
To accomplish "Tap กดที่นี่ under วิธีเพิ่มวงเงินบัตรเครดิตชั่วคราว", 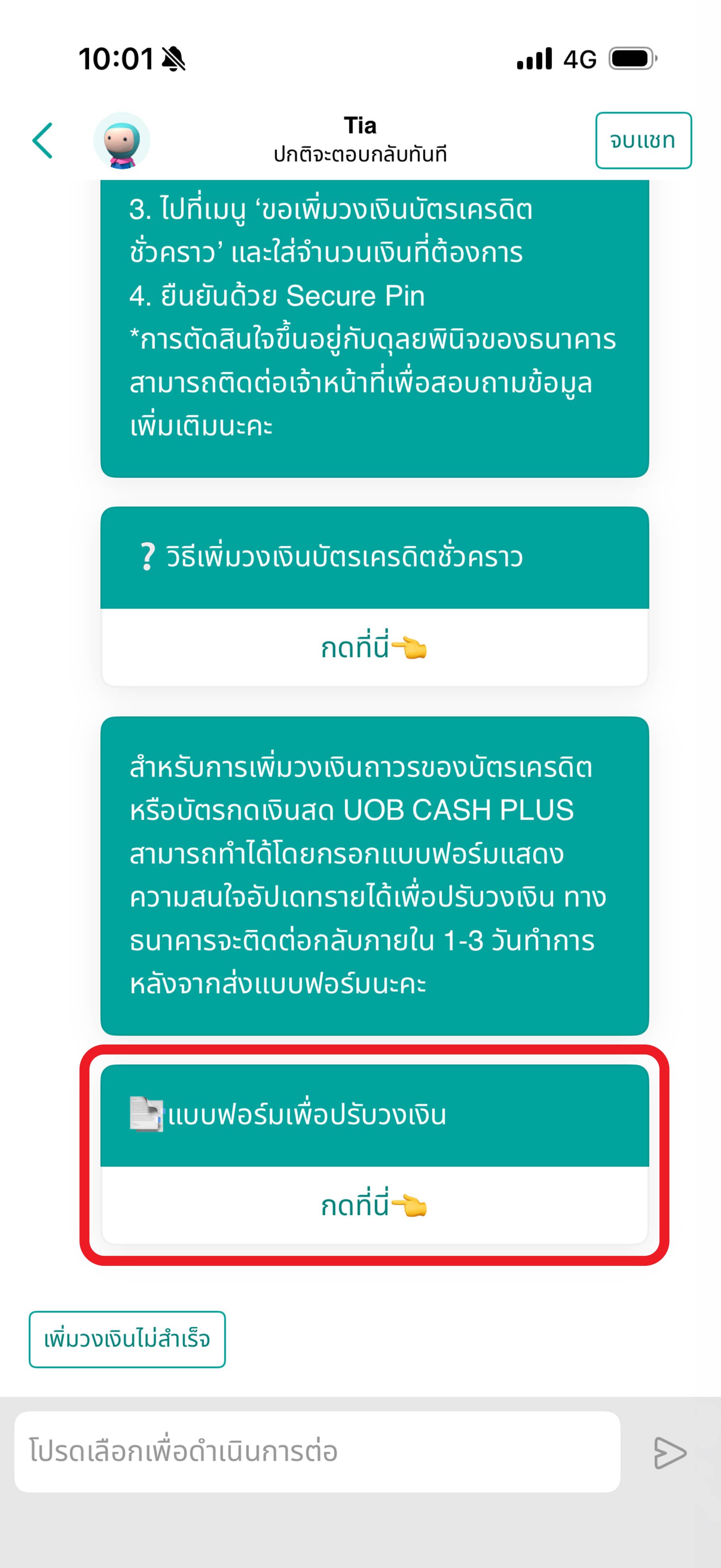I will (374, 647).
